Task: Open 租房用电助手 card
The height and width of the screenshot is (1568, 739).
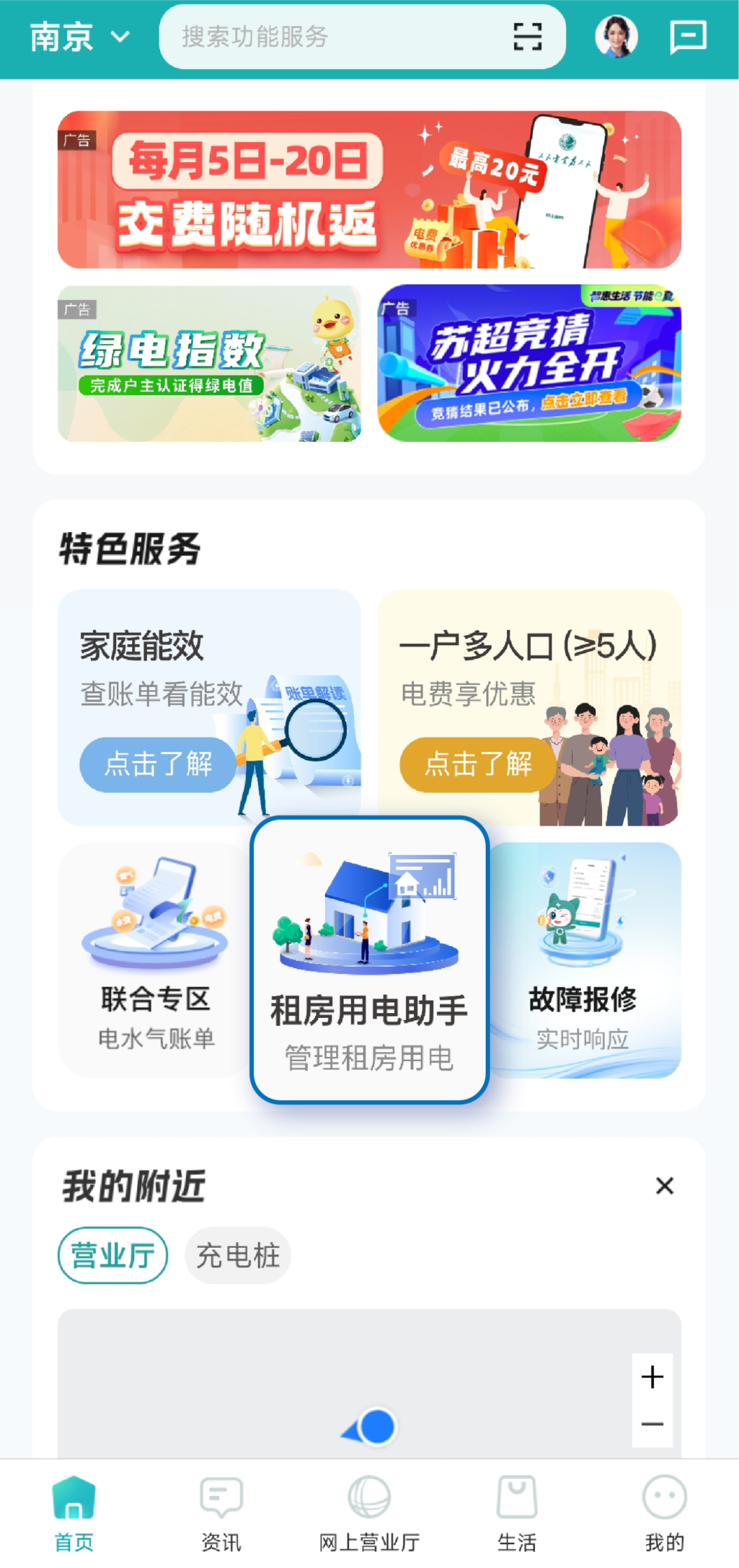Action: (x=369, y=960)
